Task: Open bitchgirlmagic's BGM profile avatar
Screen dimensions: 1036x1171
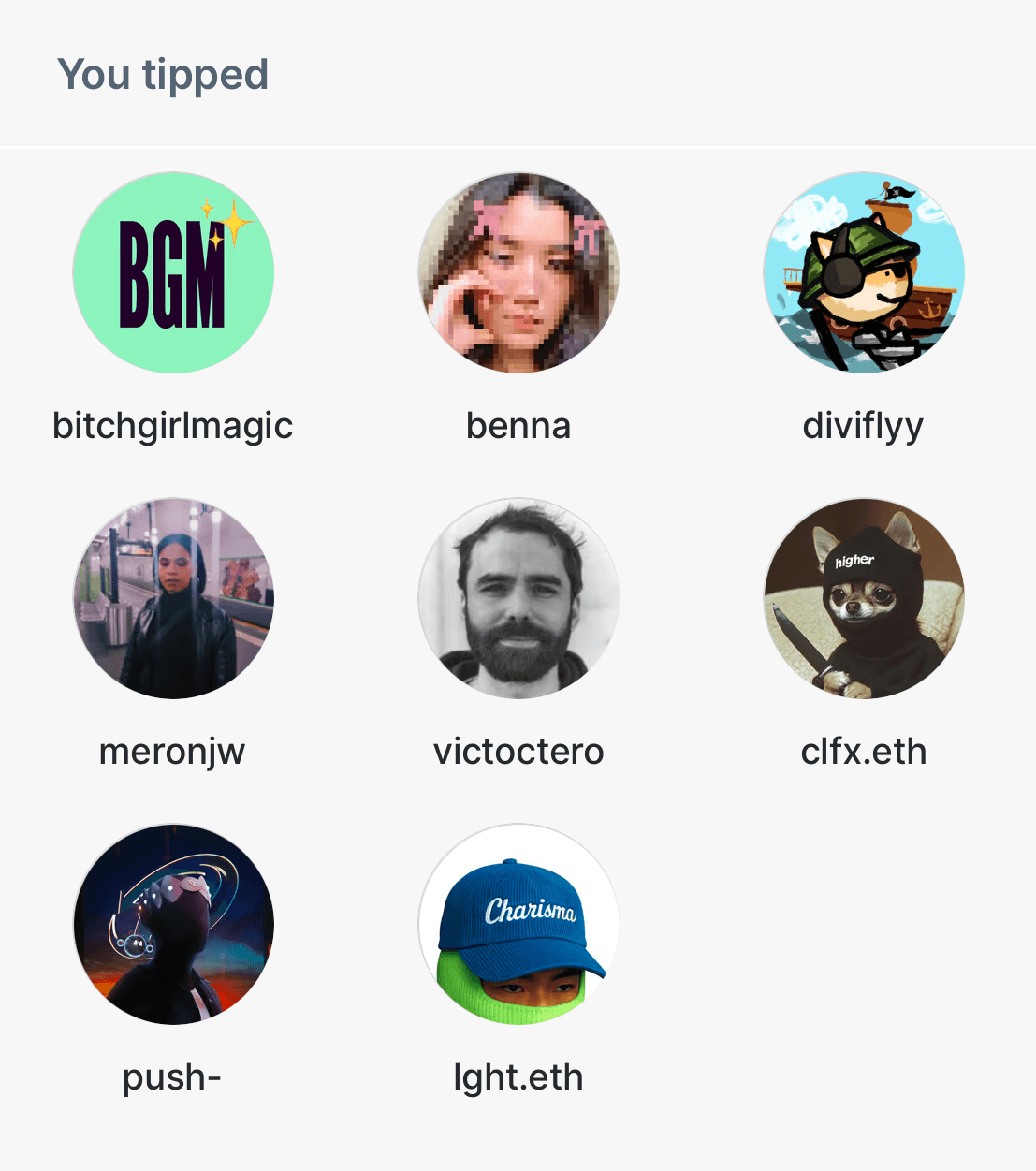Action: click(x=172, y=272)
